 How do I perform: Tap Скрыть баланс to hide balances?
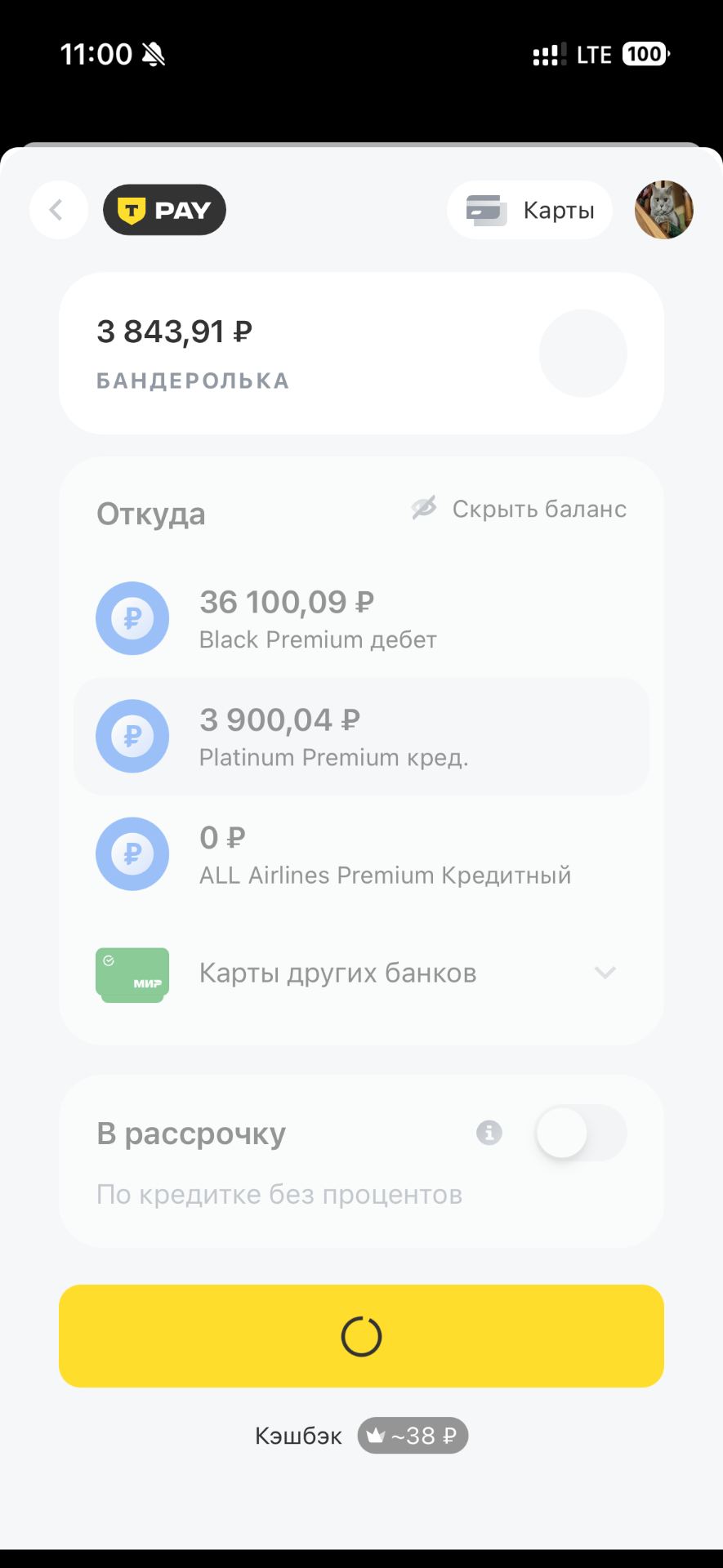click(520, 509)
